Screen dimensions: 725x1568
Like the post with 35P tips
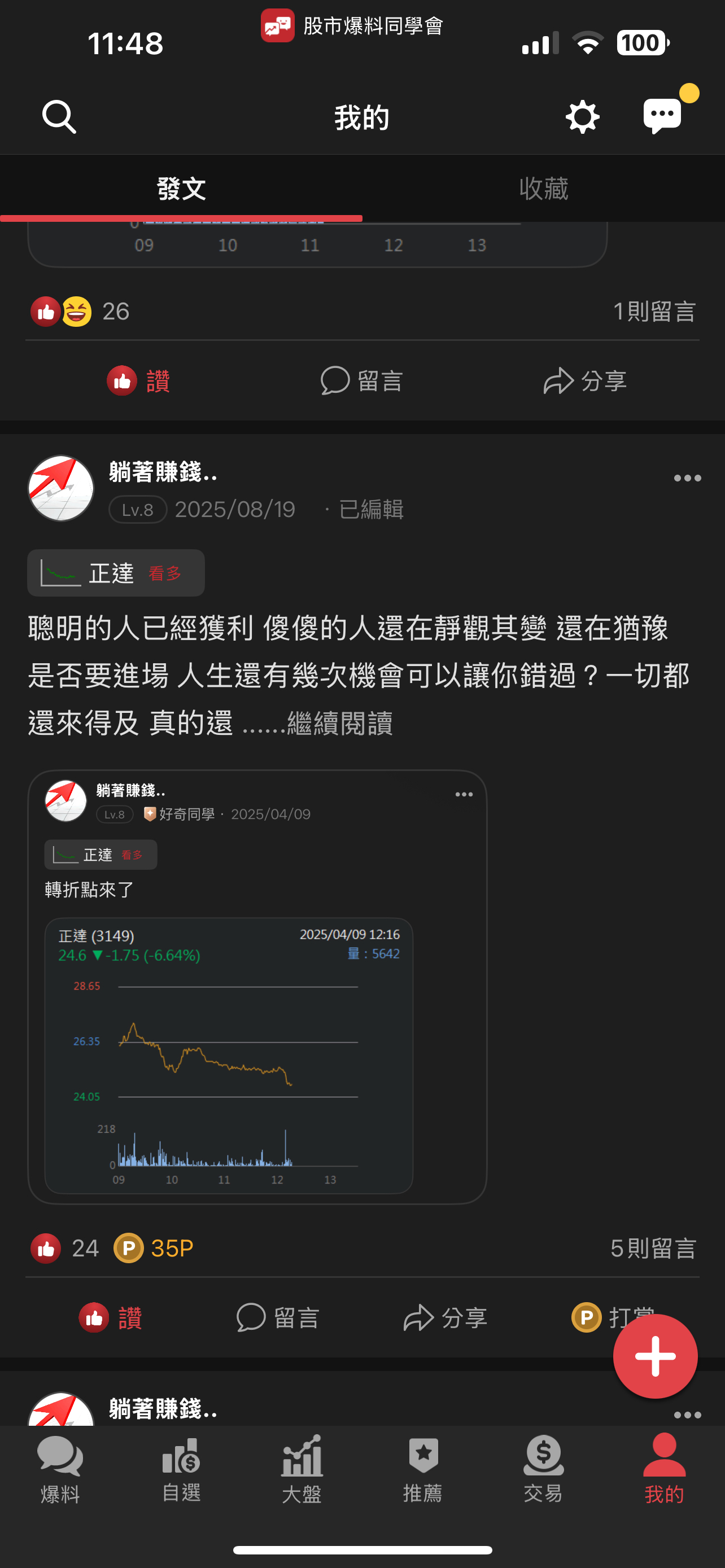111,1318
